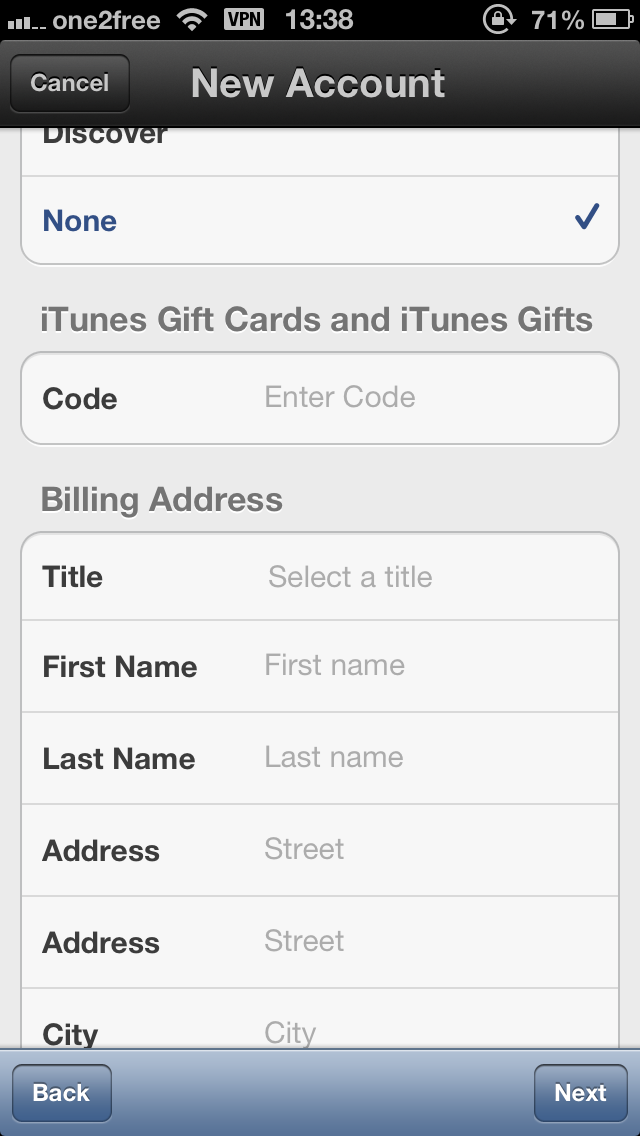Focus the First Name field

(x=430, y=666)
